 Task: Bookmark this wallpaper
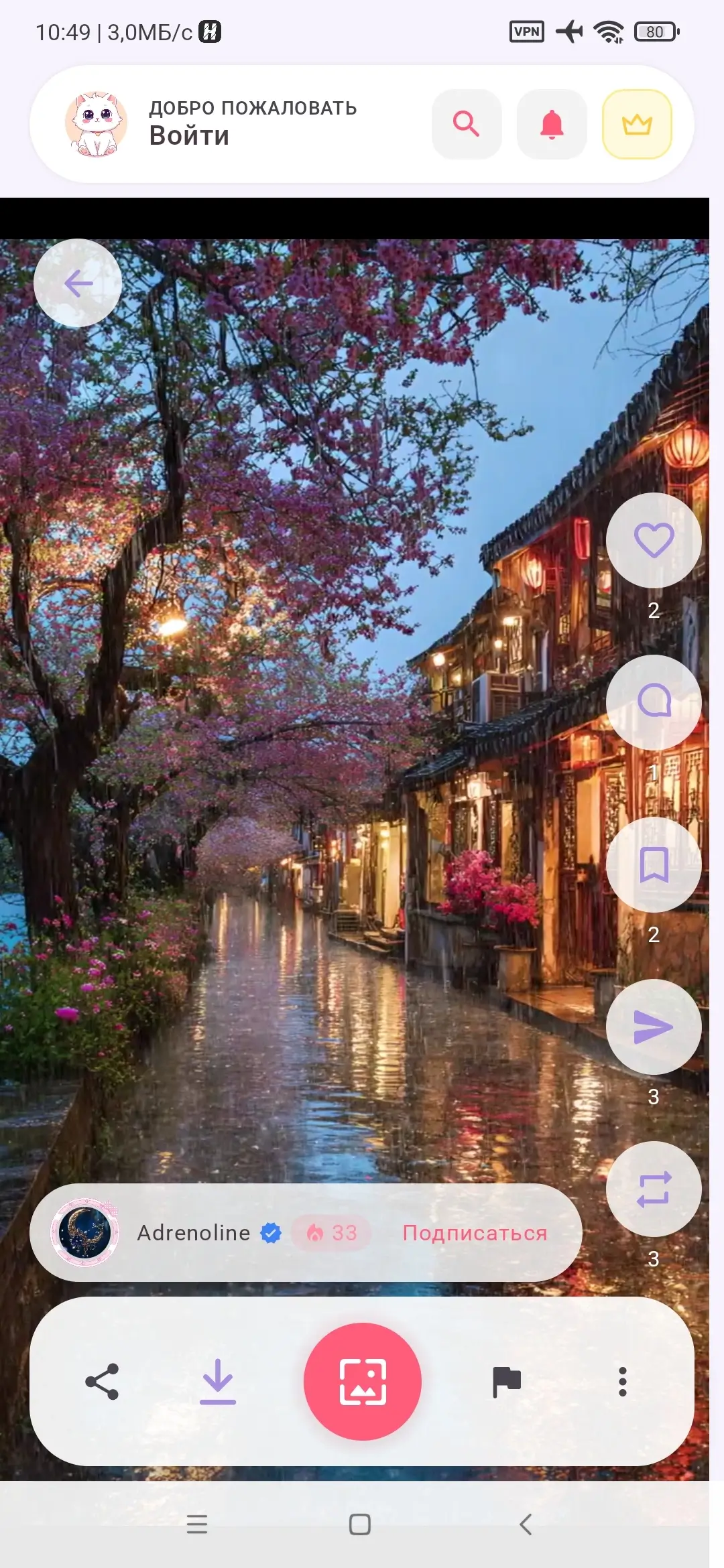[x=654, y=864]
